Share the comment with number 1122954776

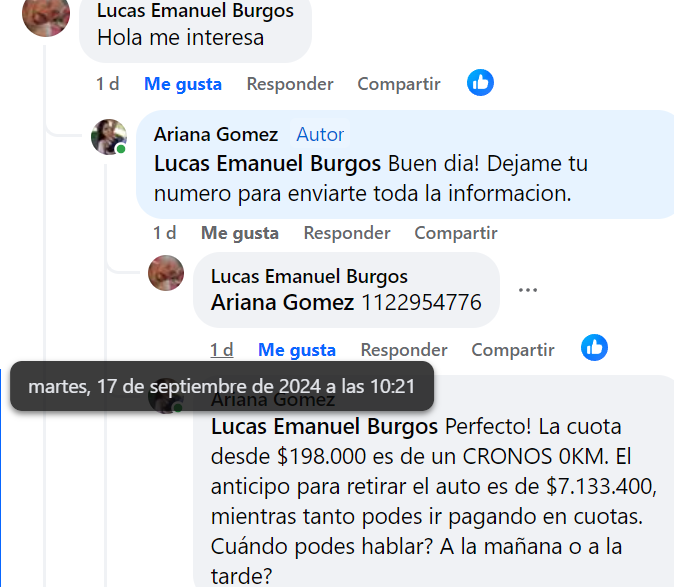click(x=513, y=350)
